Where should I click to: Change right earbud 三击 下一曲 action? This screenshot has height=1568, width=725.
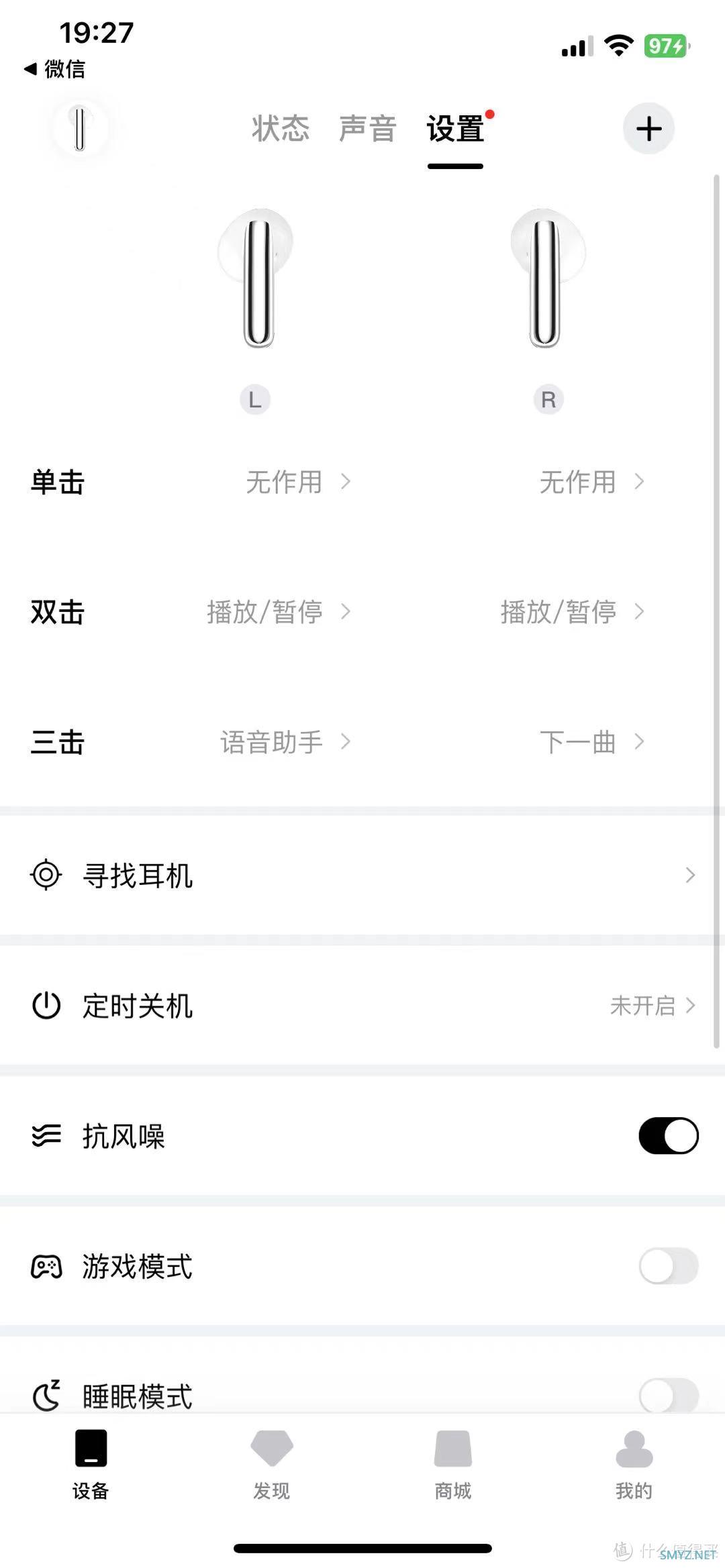pyautogui.click(x=591, y=742)
